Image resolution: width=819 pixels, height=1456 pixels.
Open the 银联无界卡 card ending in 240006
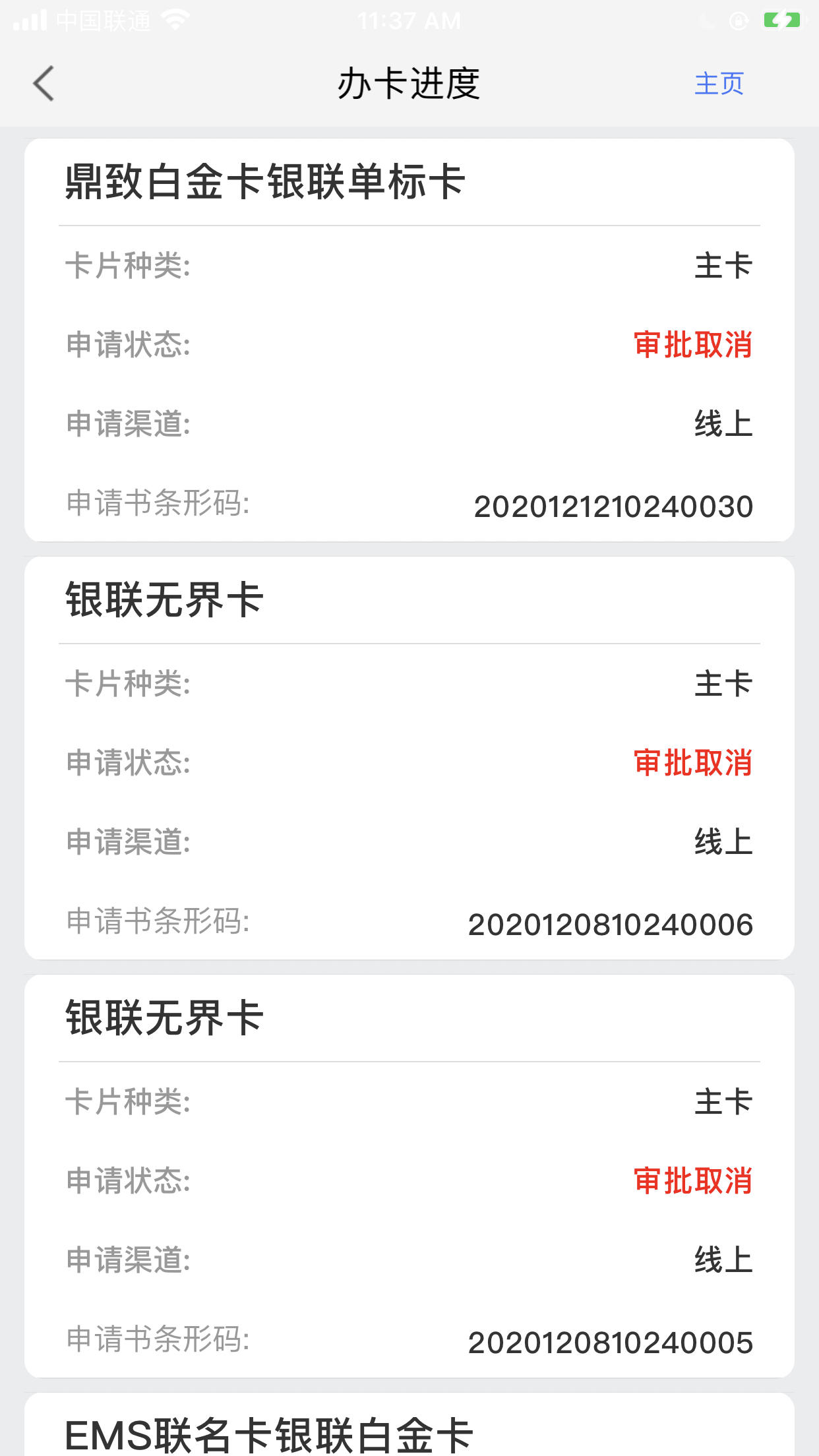pos(409,758)
